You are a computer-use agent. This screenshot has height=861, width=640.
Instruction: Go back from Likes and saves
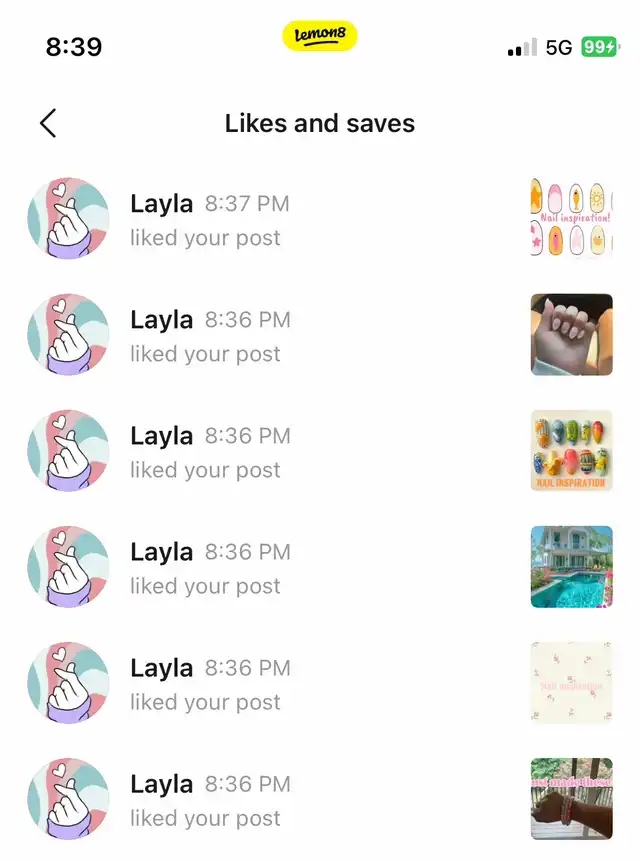tap(48, 123)
